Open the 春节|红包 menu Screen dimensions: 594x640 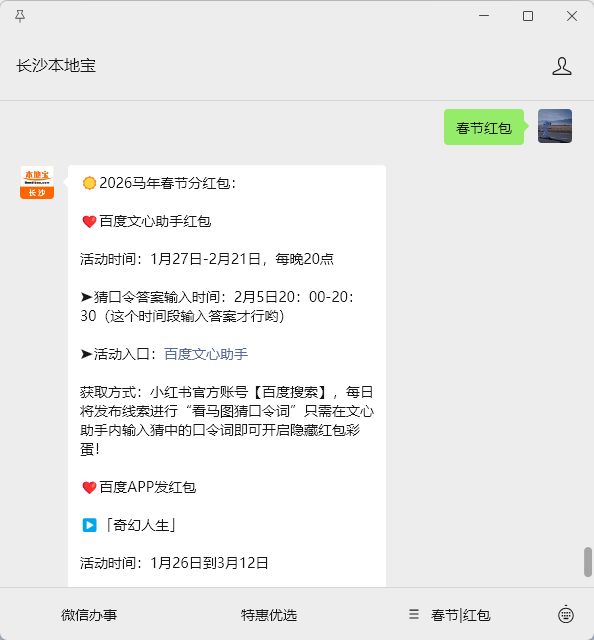(x=449, y=615)
